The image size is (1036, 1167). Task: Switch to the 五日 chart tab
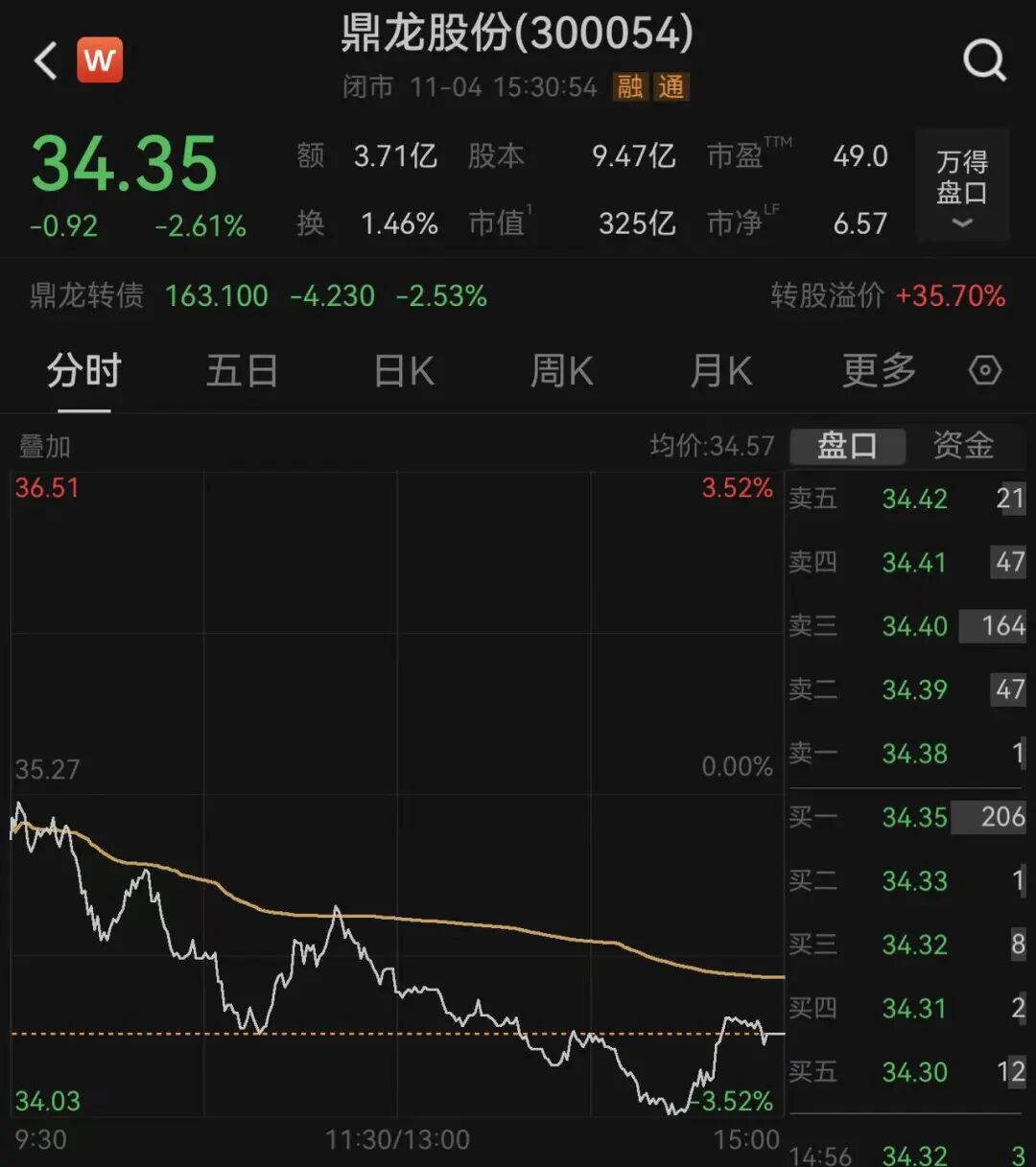click(242, 371)
